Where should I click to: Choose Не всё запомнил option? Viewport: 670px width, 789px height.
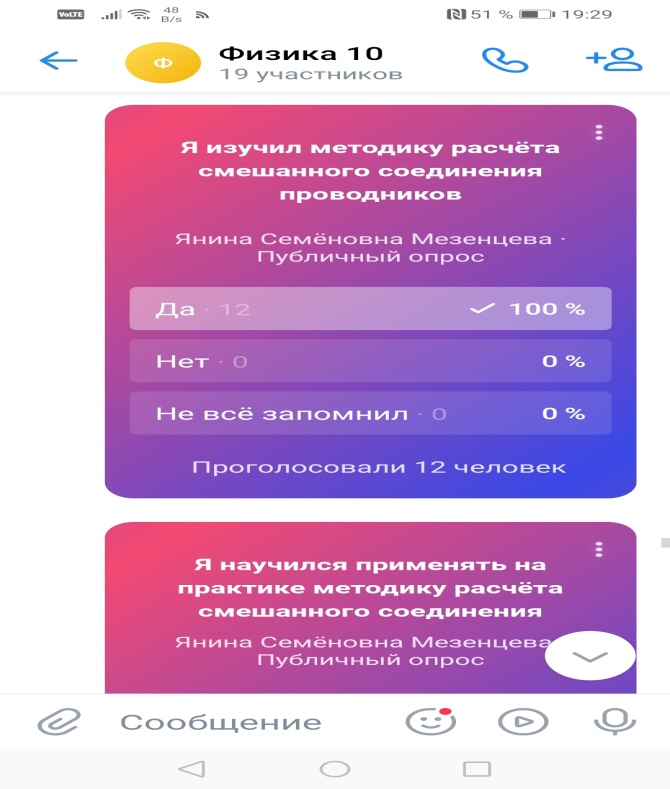point(370,412)
